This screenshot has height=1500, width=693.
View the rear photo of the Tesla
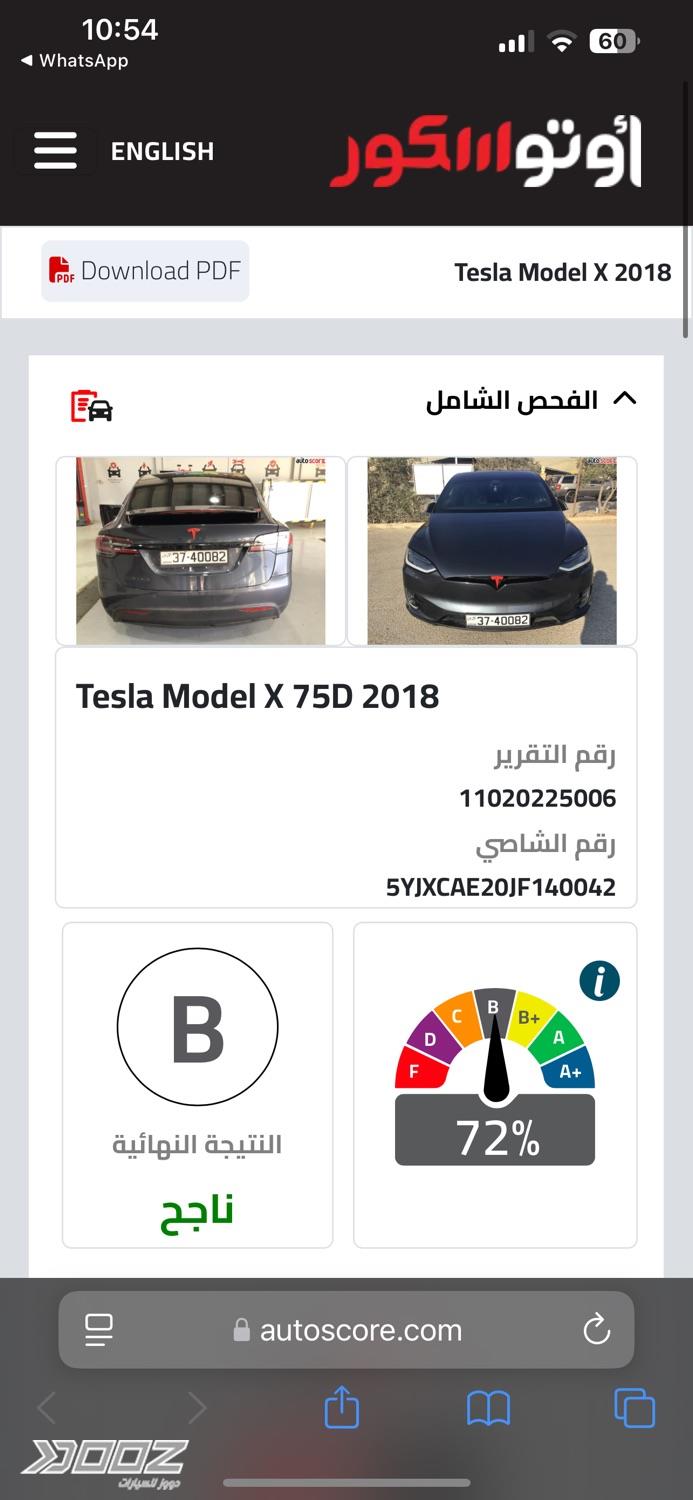click(x=200, y=550)
